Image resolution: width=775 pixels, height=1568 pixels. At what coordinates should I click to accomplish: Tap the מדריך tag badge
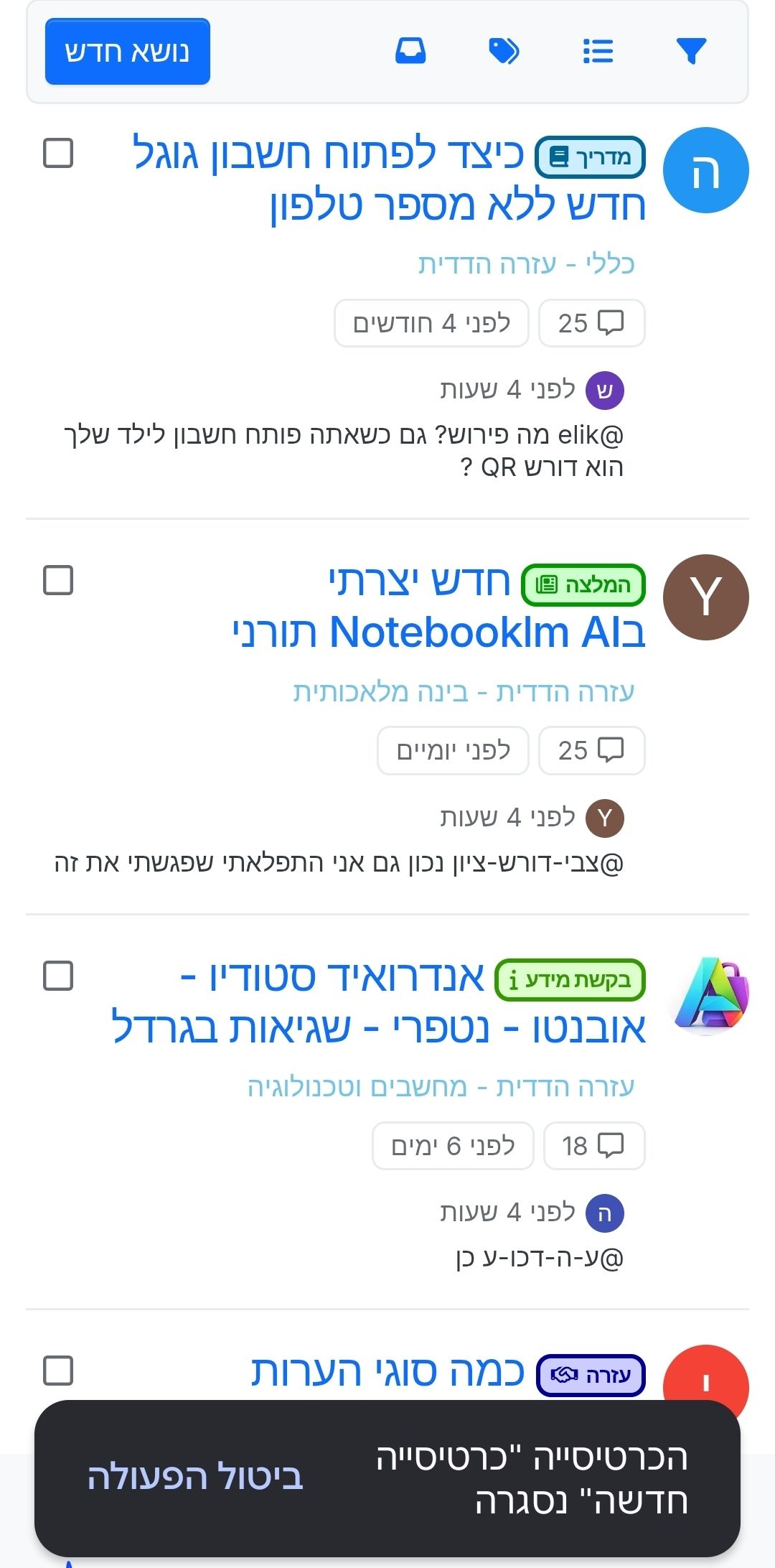click(590, 157)
